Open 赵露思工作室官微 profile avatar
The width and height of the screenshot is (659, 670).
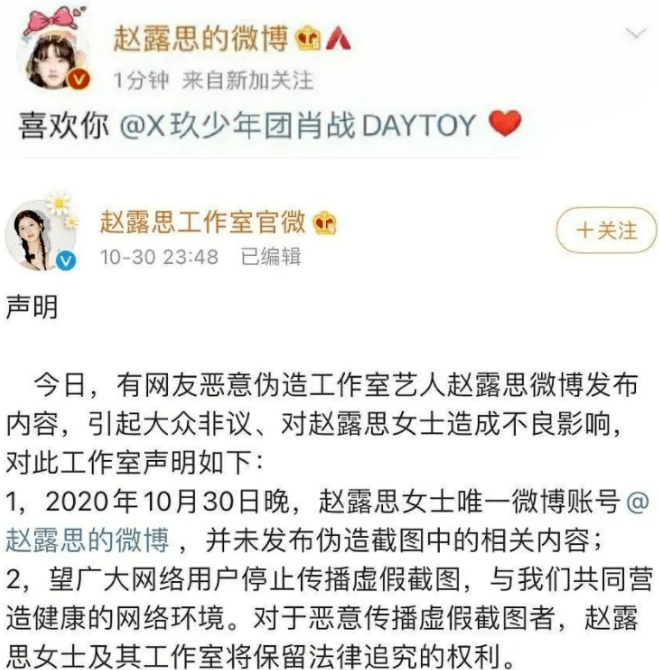pos(44,236)
